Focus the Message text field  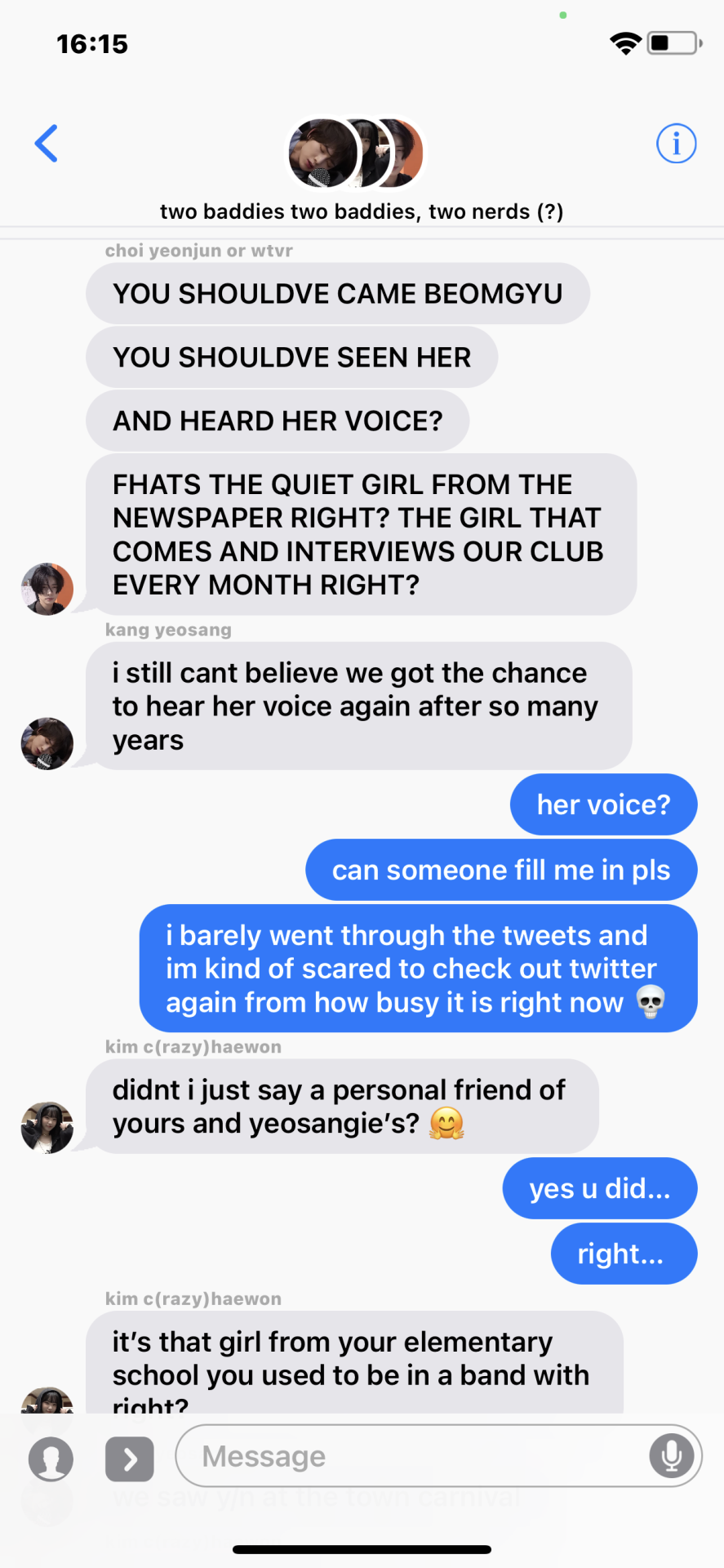pos(408,1456)
